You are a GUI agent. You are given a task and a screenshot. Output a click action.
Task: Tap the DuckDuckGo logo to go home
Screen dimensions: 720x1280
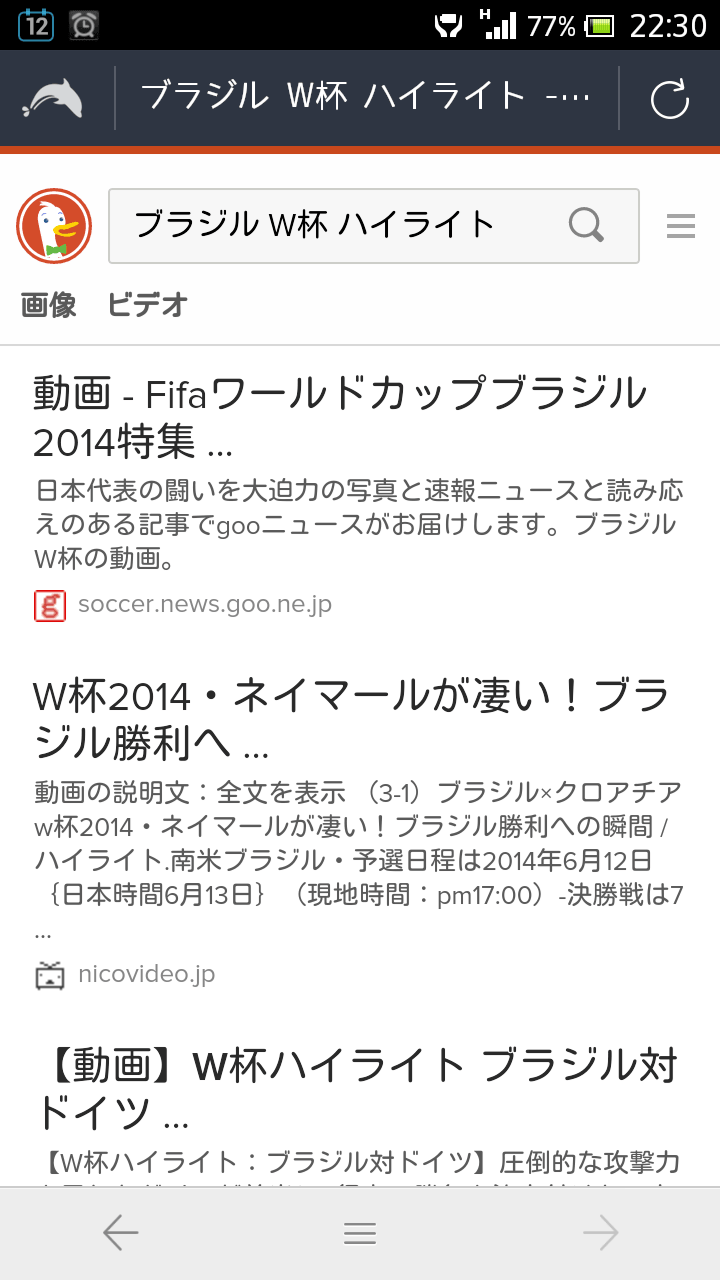[x=54, y=226]
